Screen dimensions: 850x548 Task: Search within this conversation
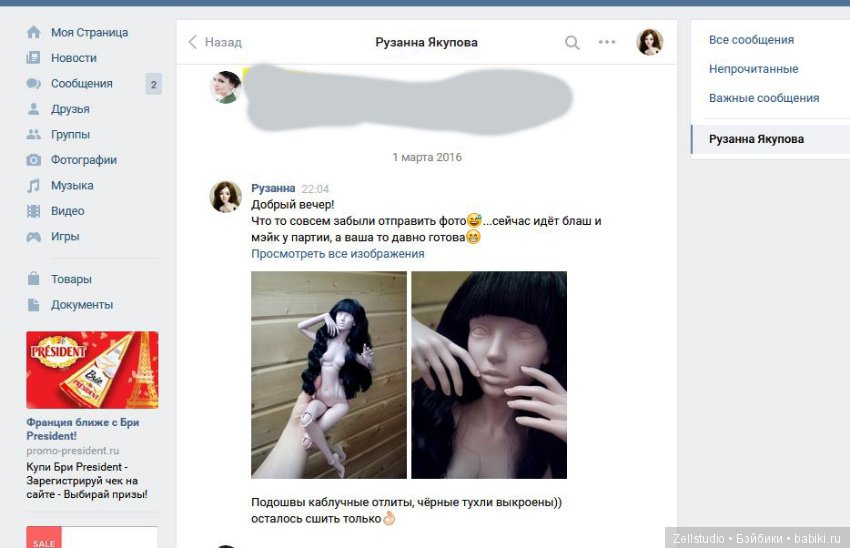[572, 42]
